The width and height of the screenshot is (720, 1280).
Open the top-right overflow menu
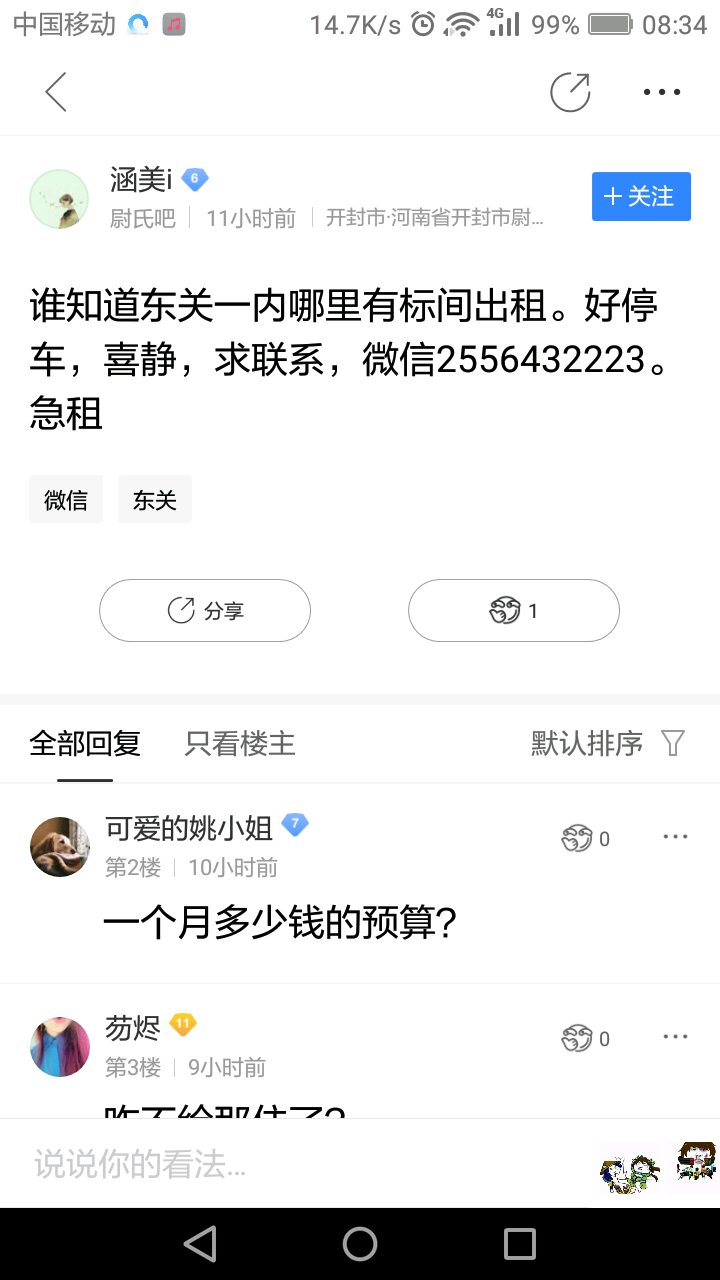tap(662, 92)
